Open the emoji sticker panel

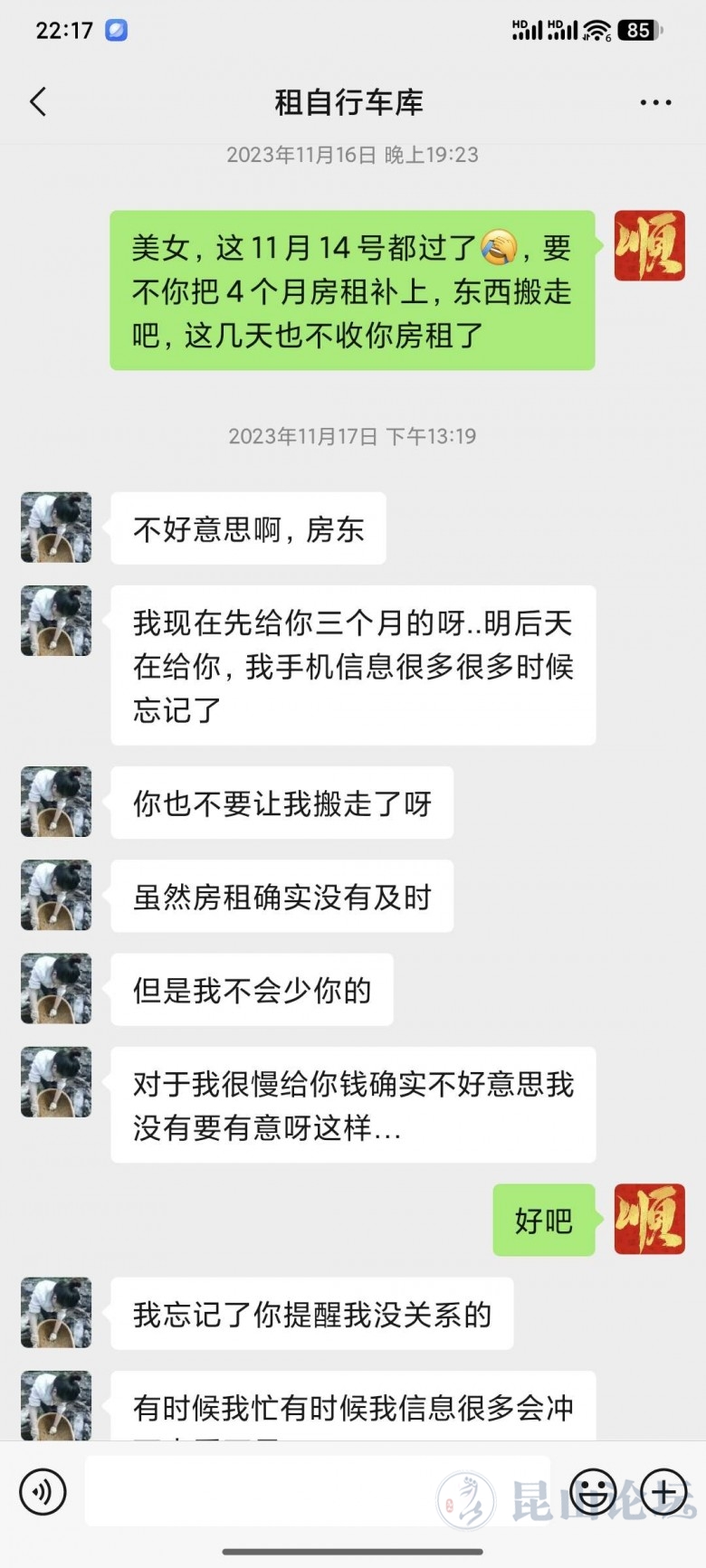[x=593, y=1491]
